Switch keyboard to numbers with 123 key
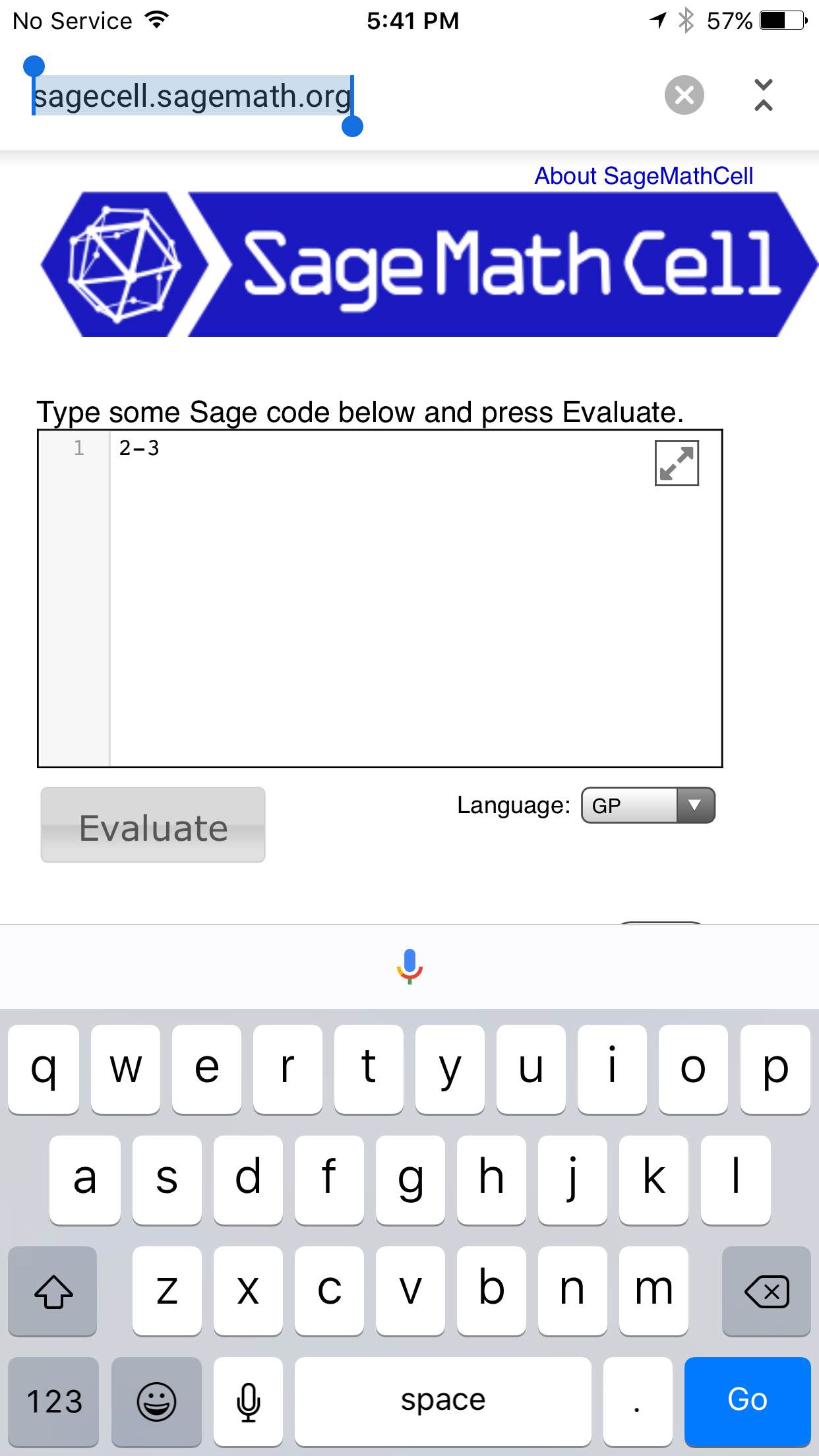 (x=54, y=1401)
